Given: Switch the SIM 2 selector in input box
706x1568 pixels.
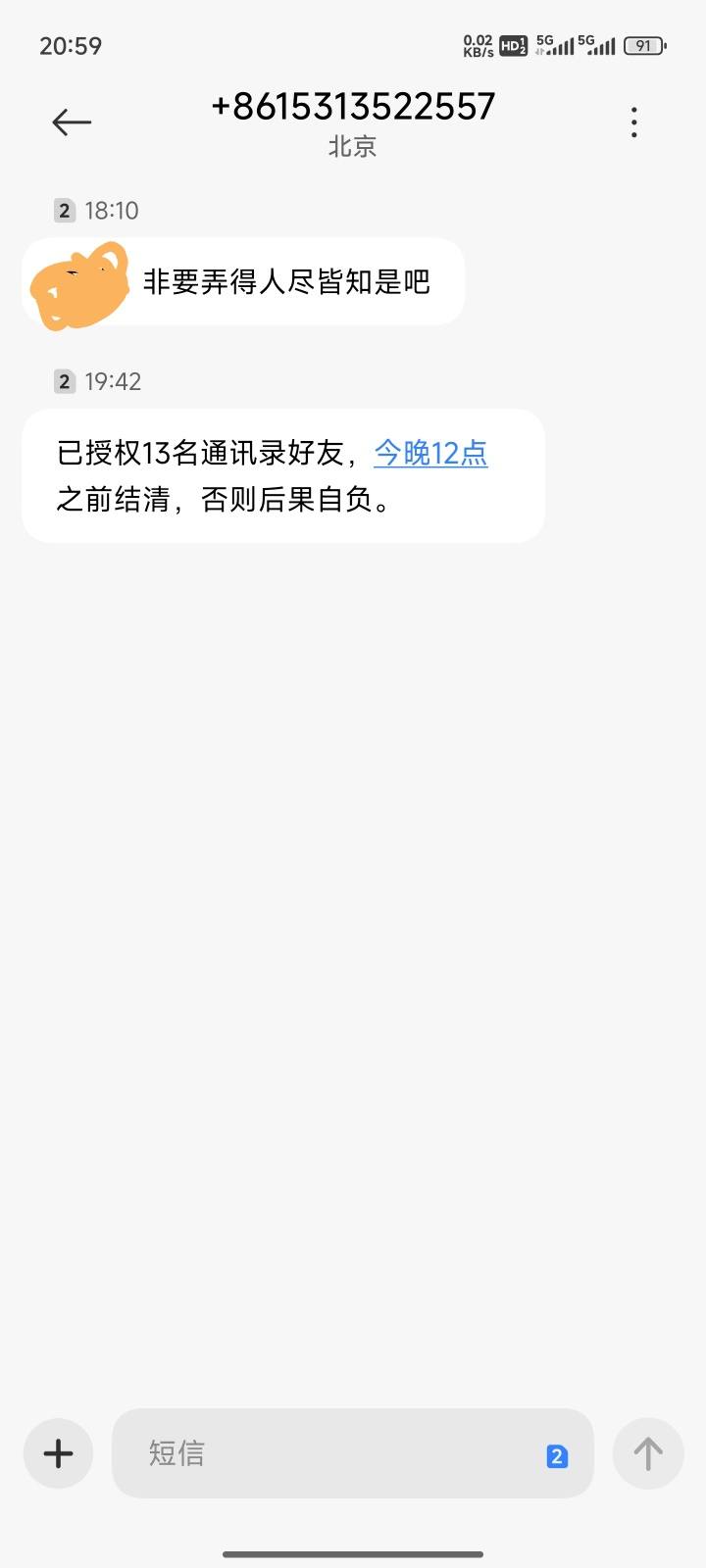Looking at the screenshot, I should coord(557,1456).
